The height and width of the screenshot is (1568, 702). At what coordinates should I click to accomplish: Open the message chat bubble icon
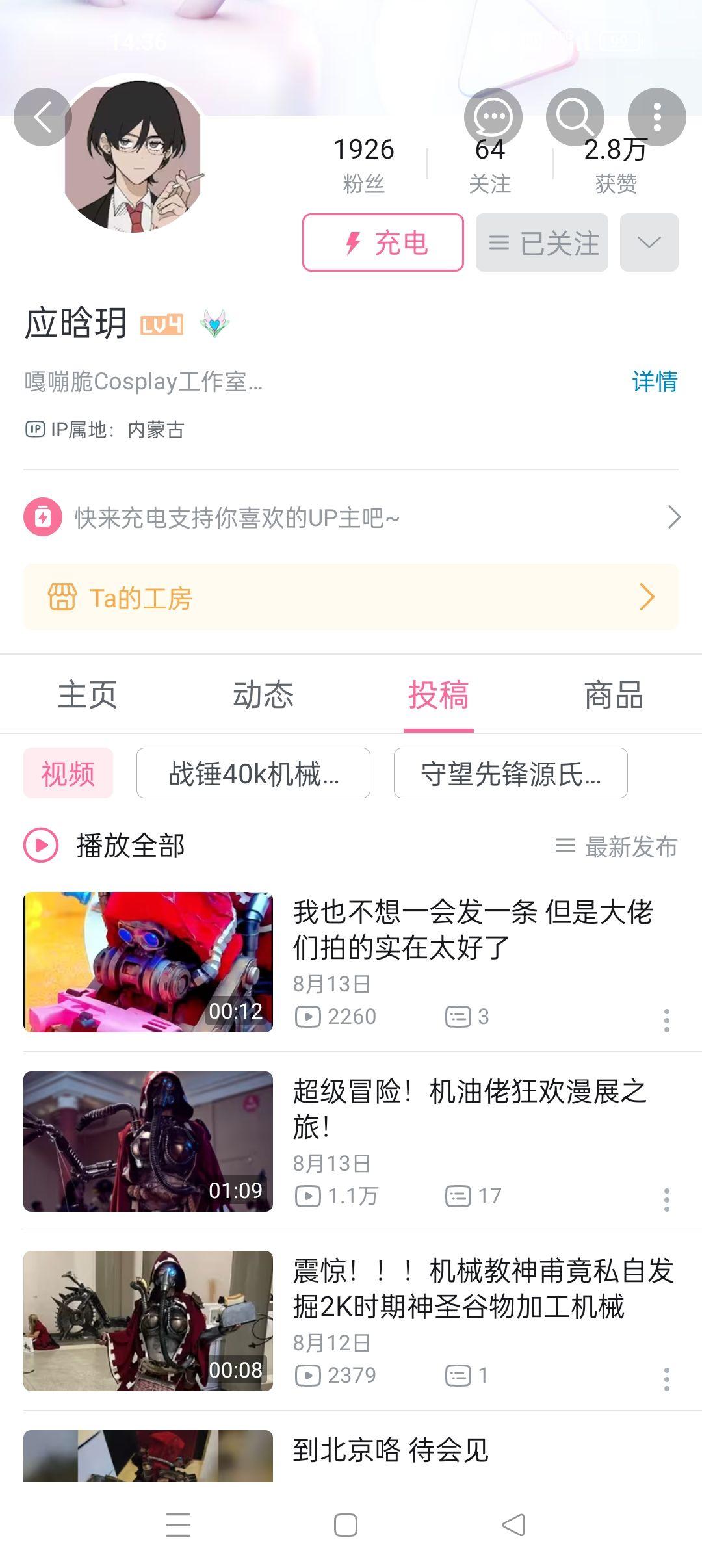(493, 117)
